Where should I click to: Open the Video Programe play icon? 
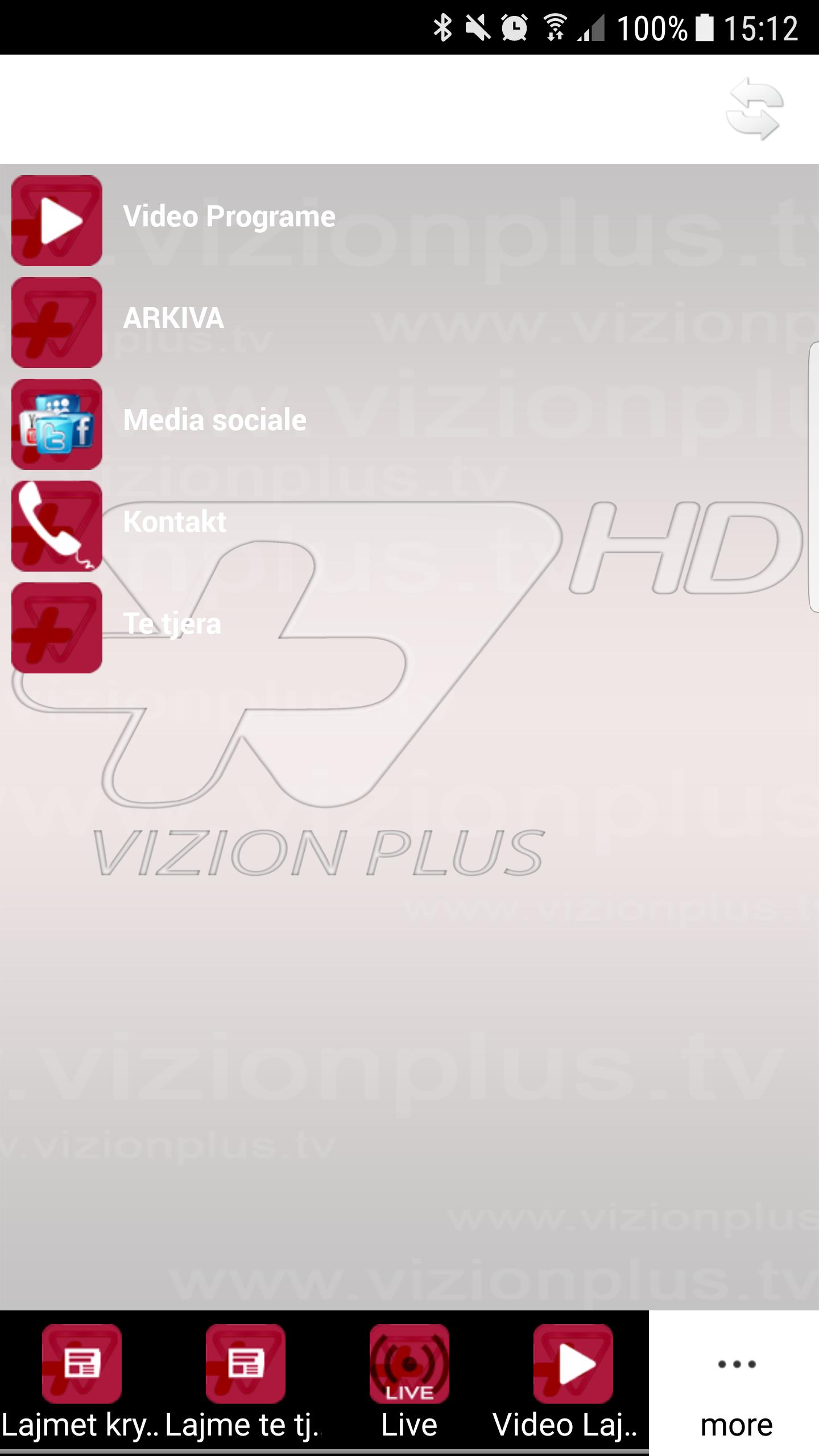[56, 222]
